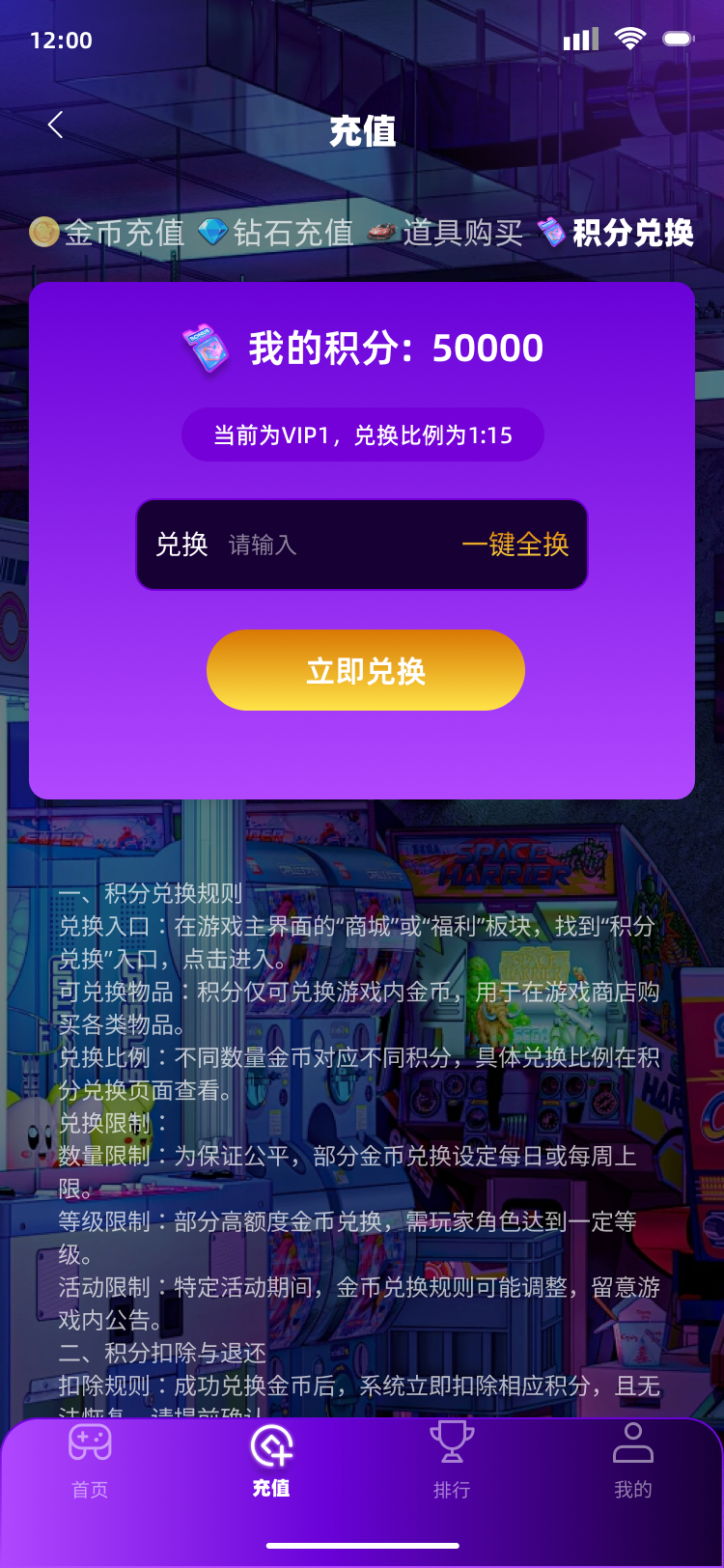Select the 积分兑换 tab
The height and width of the screenshot is (1568, 724).
tap(618, 233)
